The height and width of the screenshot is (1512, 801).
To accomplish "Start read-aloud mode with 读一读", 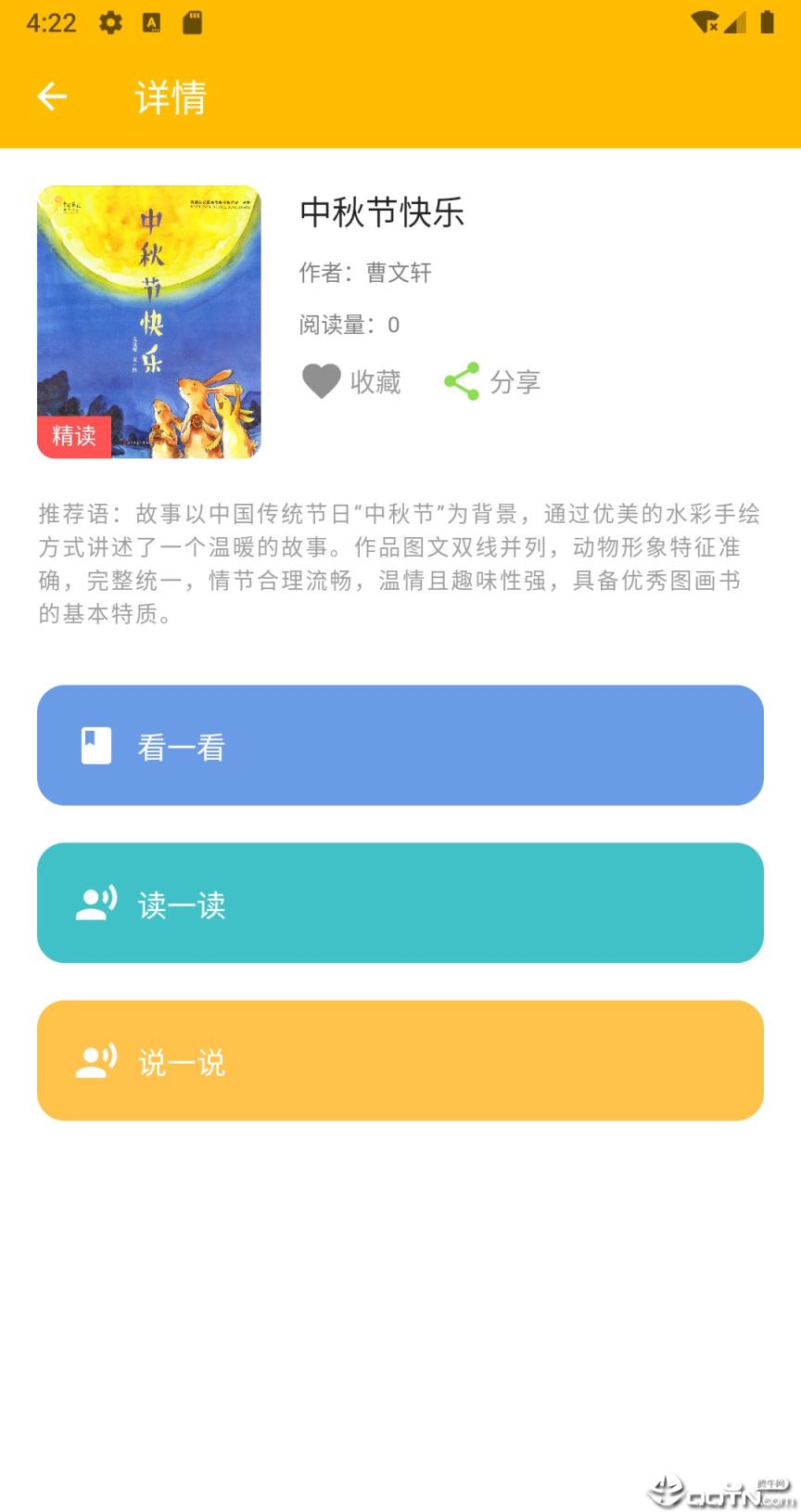I will point(400,903).
